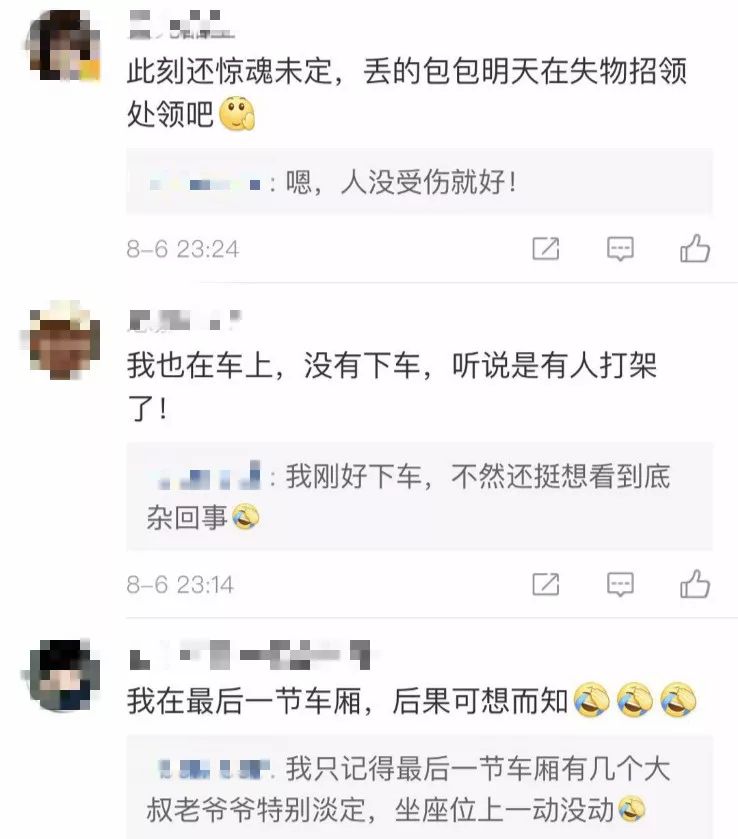Reply to the comment posted at 8-6 23:14

coord(621,583)
